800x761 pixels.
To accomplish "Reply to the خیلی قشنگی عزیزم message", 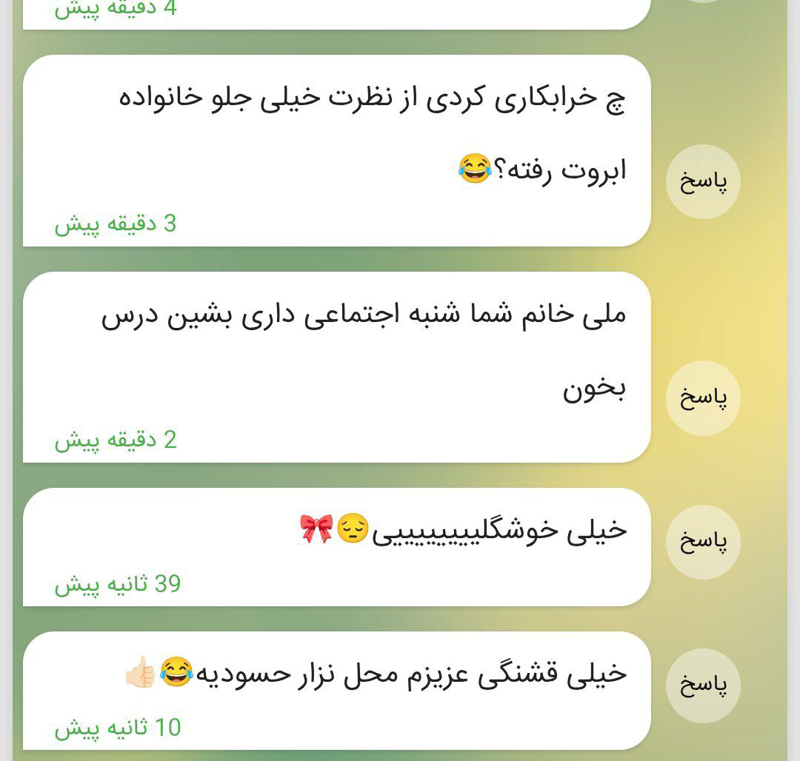I will (x=703, y=686).
